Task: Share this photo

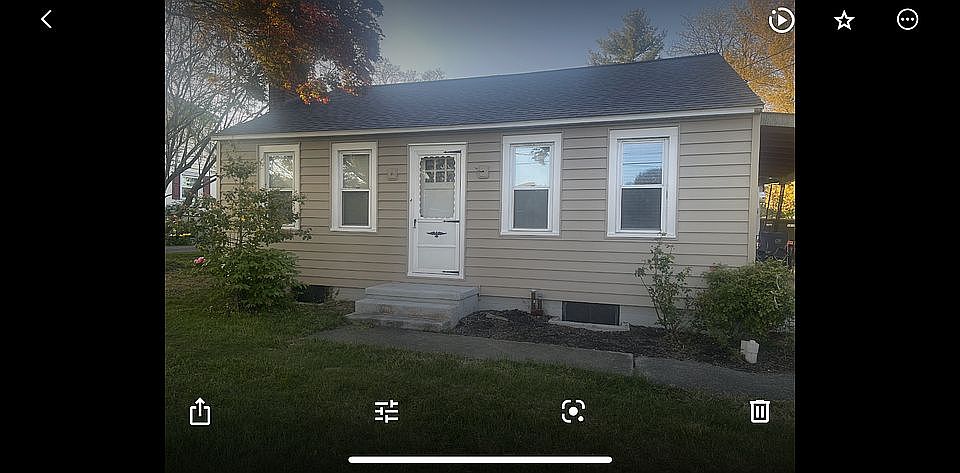Action: pos(200,411)
